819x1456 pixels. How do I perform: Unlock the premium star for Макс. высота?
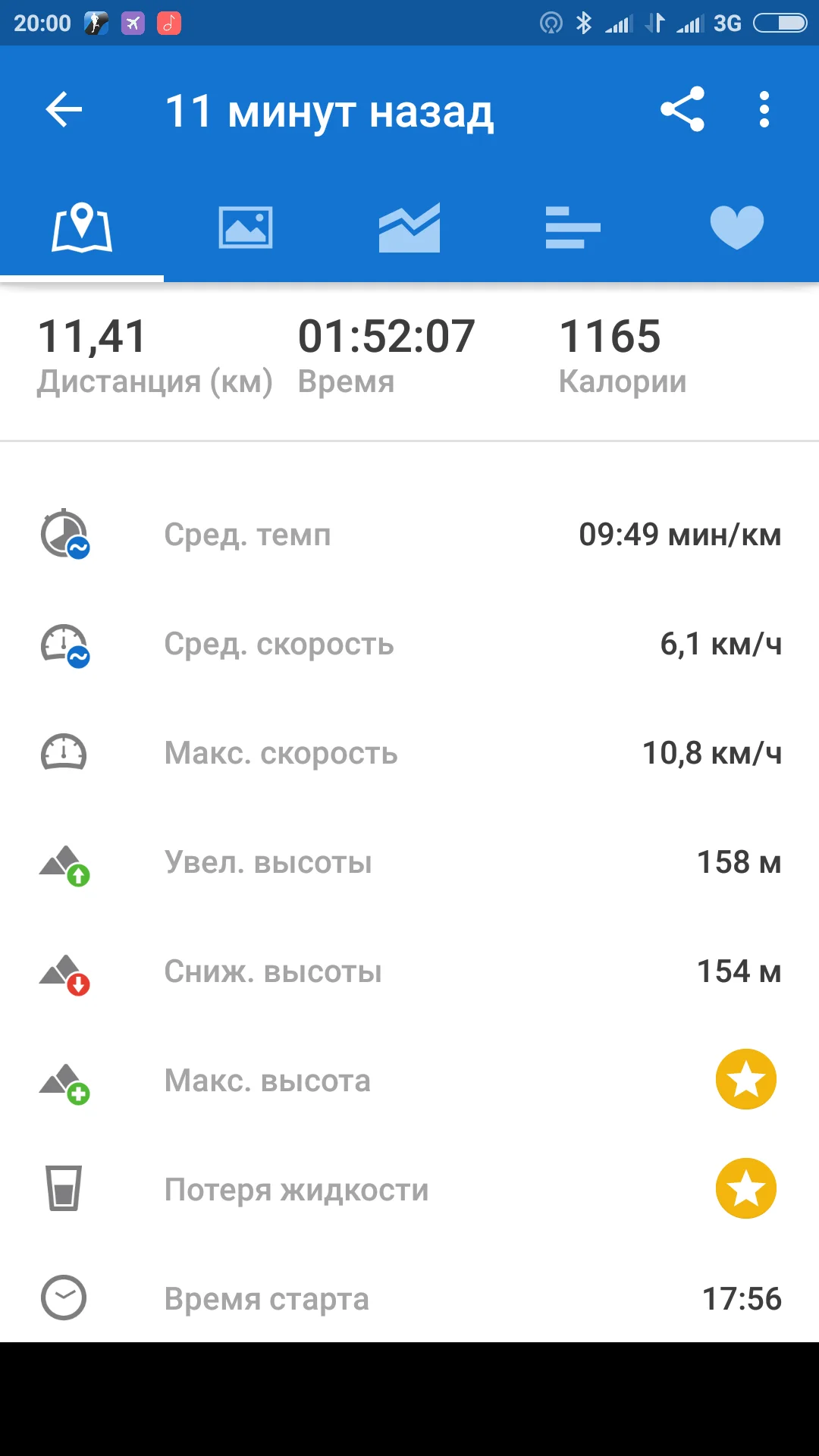click(x=746, y=1080)
